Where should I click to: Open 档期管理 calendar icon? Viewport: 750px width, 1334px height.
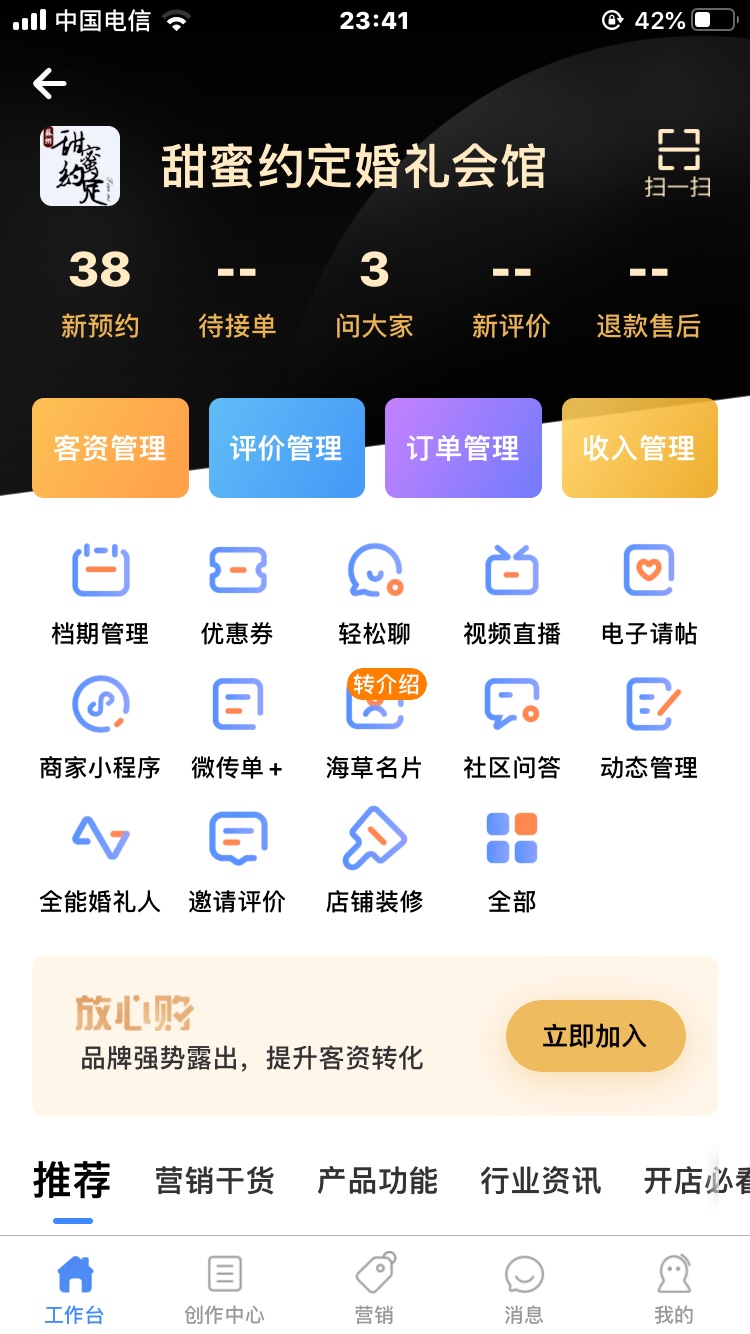(x=100, y=571)
